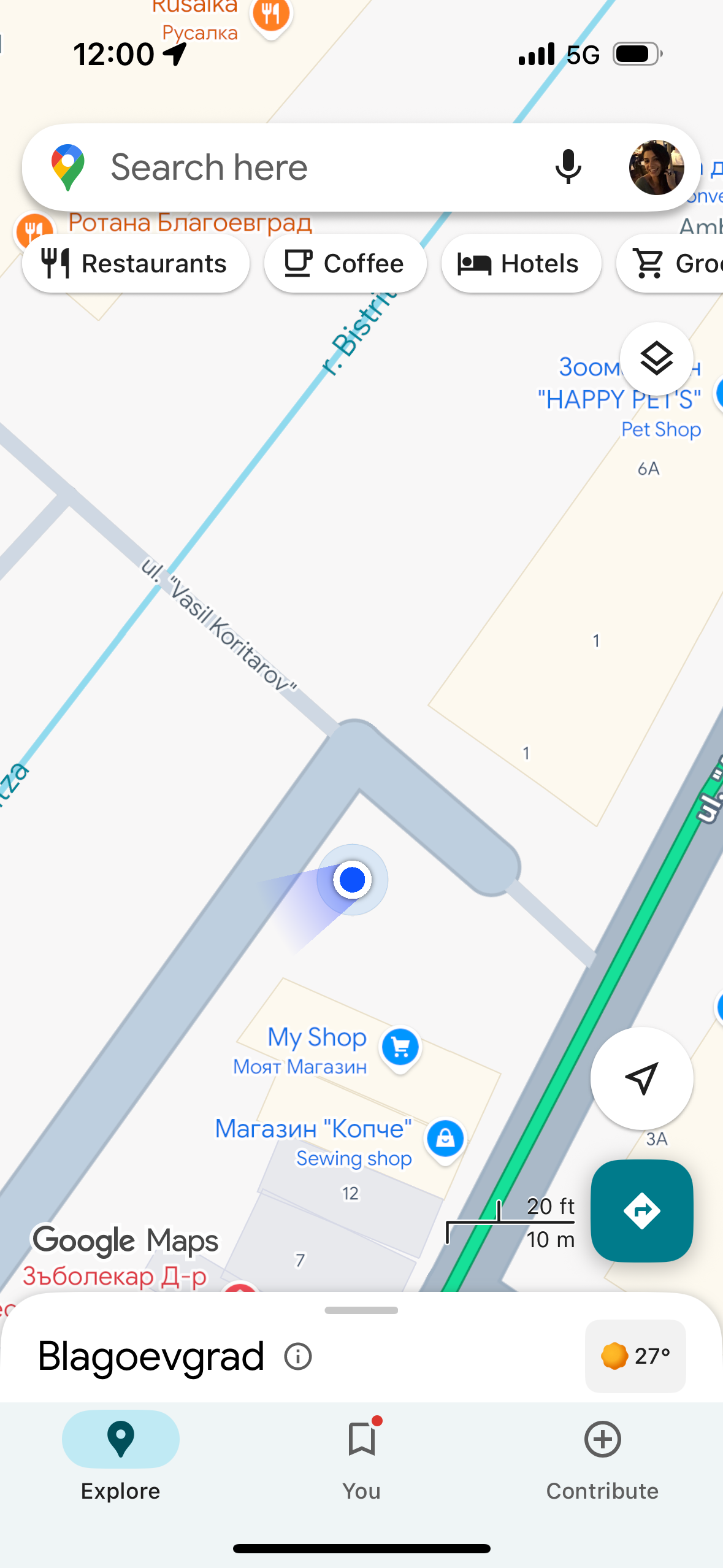Open the account profile picture
Screen dimensions: 723x1568
656,167
